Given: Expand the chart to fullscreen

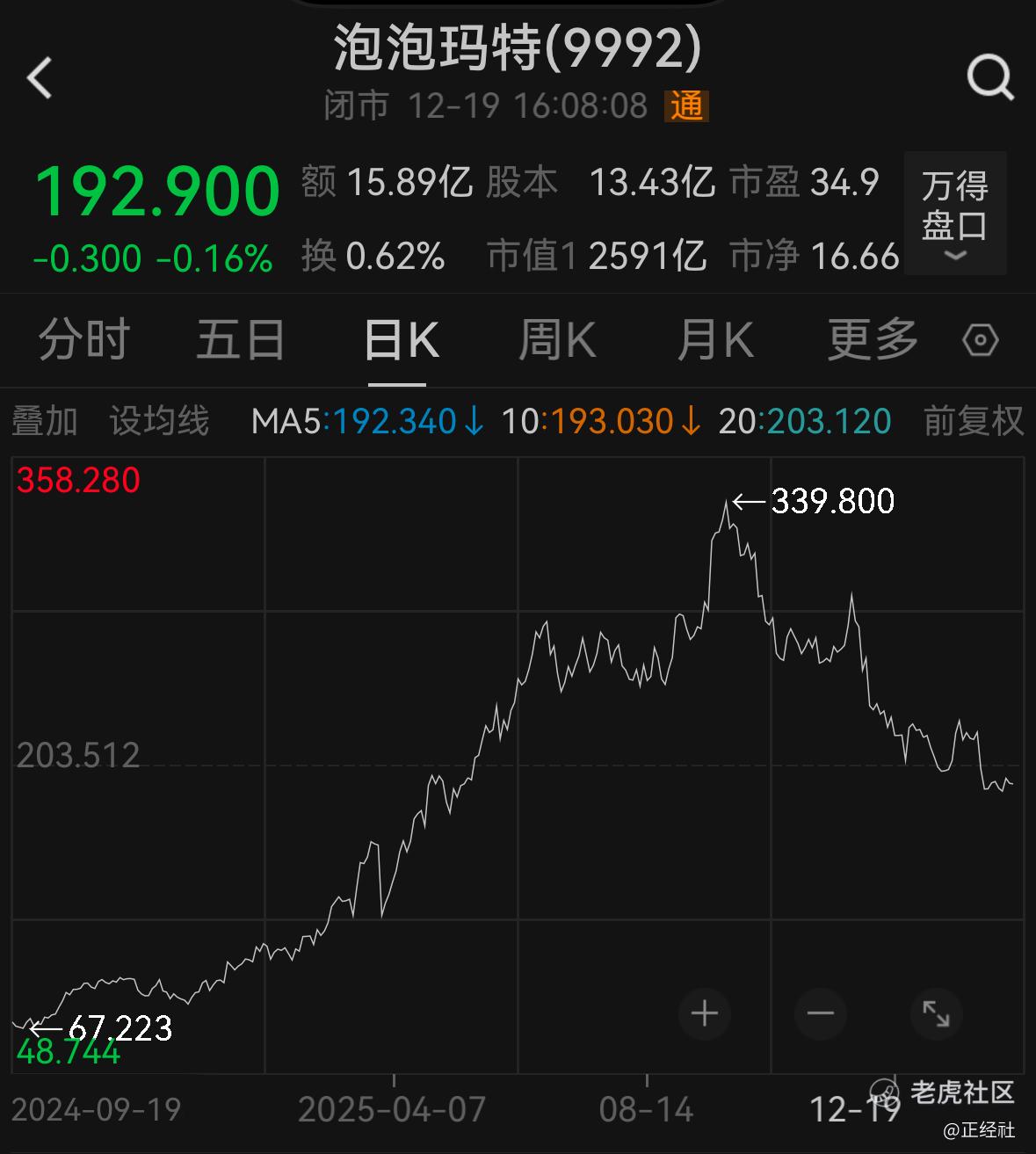Looking at the screenshot, I should [936, 1014].
